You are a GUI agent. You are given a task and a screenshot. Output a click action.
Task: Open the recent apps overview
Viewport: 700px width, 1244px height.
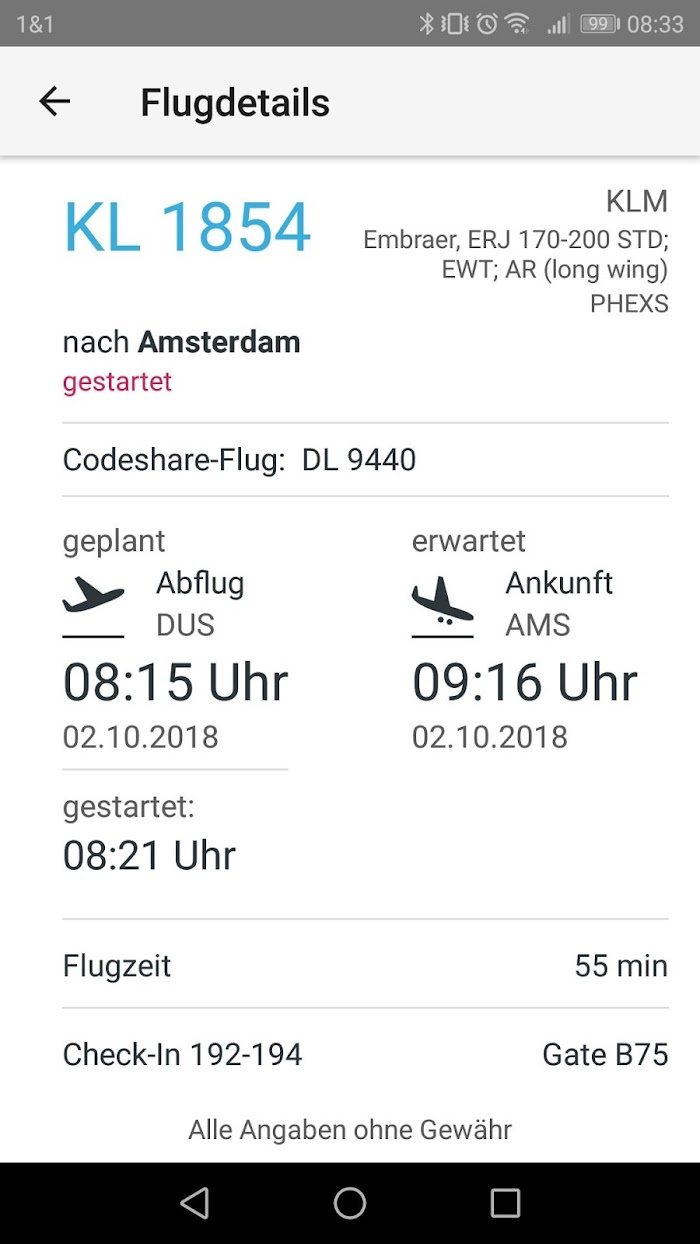505,1202
